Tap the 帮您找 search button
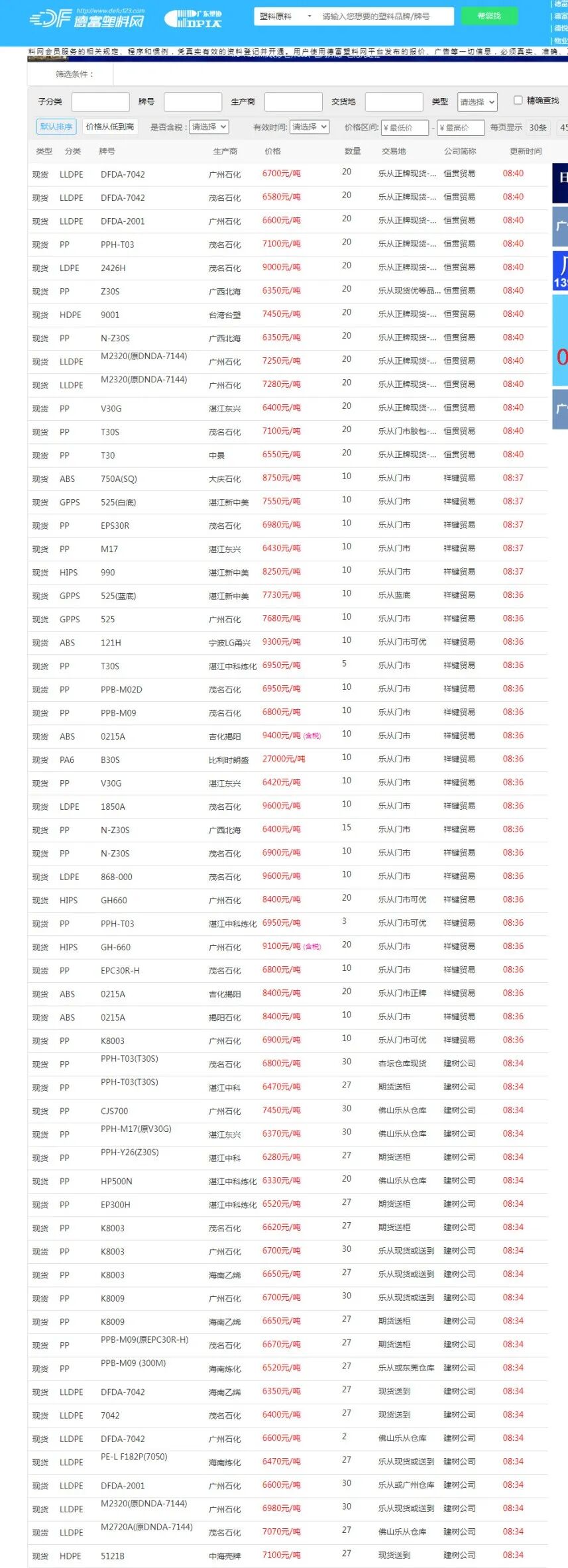 pyautogui.click(x=489, y=16)
